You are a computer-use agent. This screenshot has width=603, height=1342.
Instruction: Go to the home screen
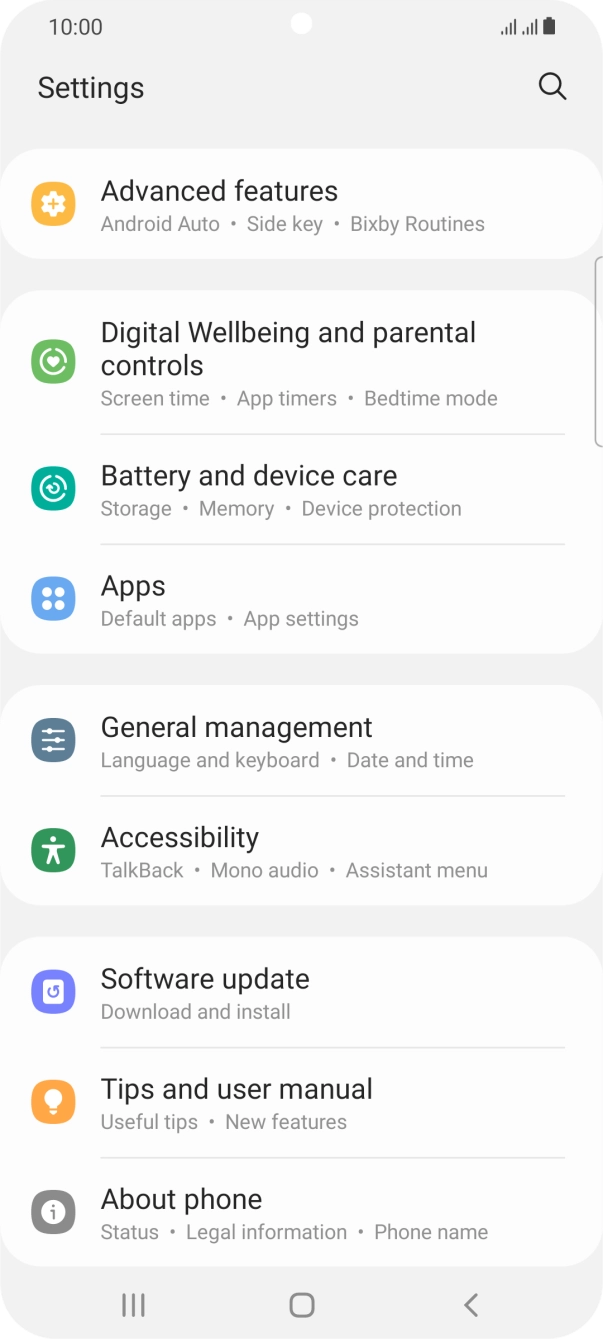coord(301,1304)
